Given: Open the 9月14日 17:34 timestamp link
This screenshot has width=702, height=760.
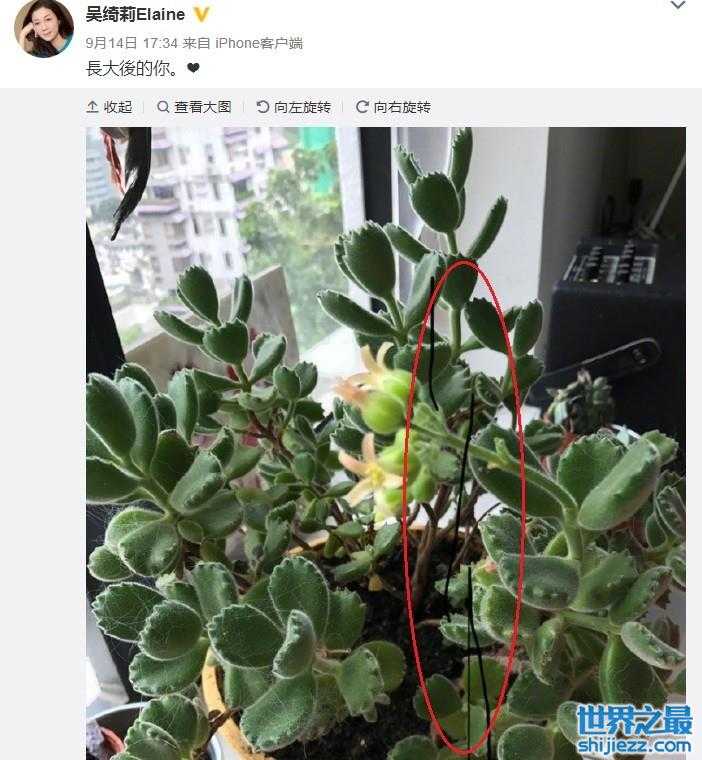Looking at the screenshot, I should pyautogui.click(x=131, y=43).
